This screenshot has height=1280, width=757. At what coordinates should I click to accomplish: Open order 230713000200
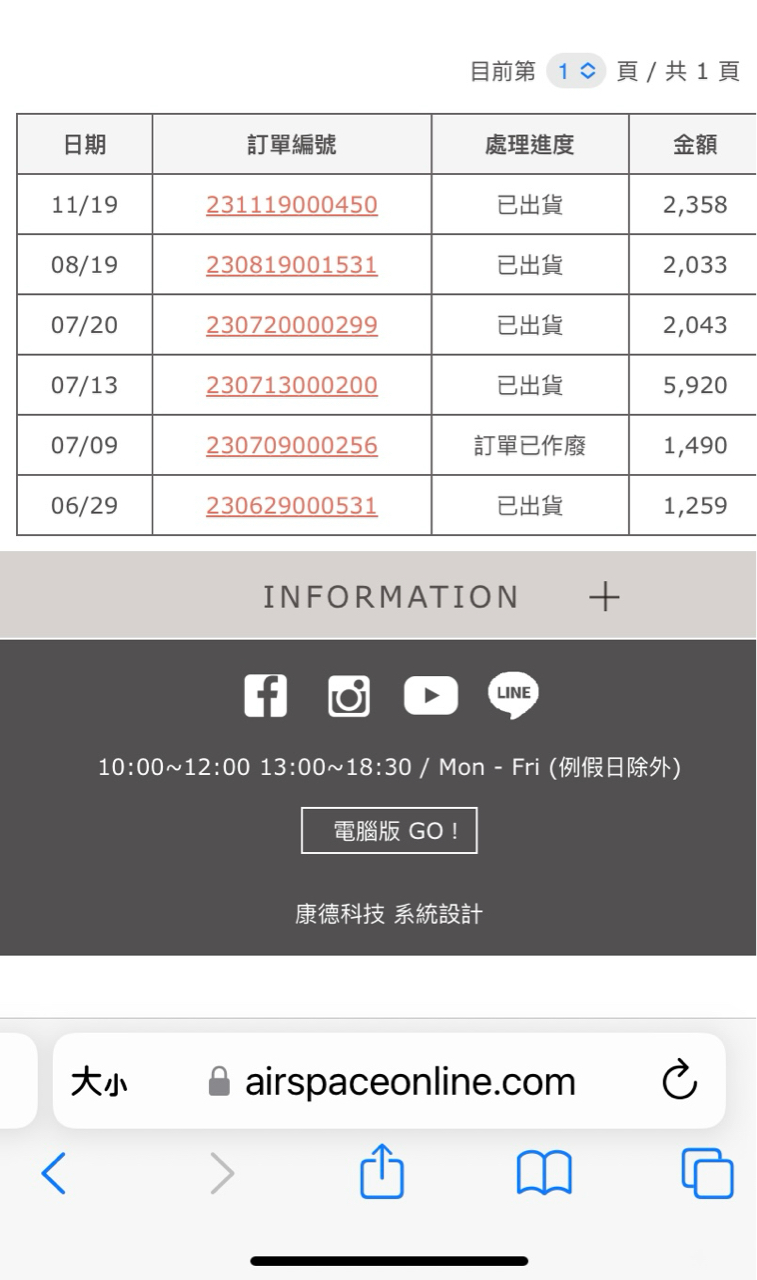pyautogui.click(x=292, y=385)
